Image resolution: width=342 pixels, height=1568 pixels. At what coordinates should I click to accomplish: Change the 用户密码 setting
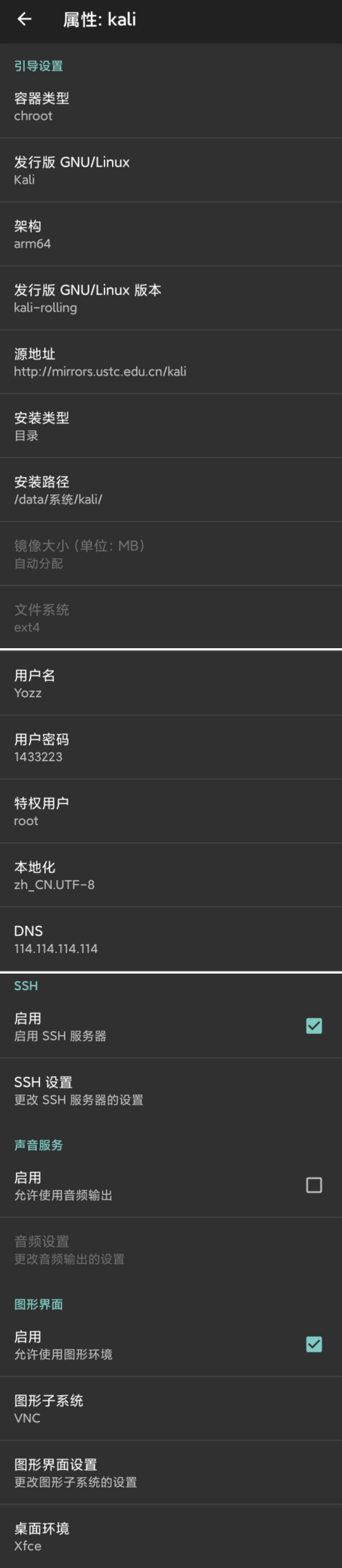(170, 748)
